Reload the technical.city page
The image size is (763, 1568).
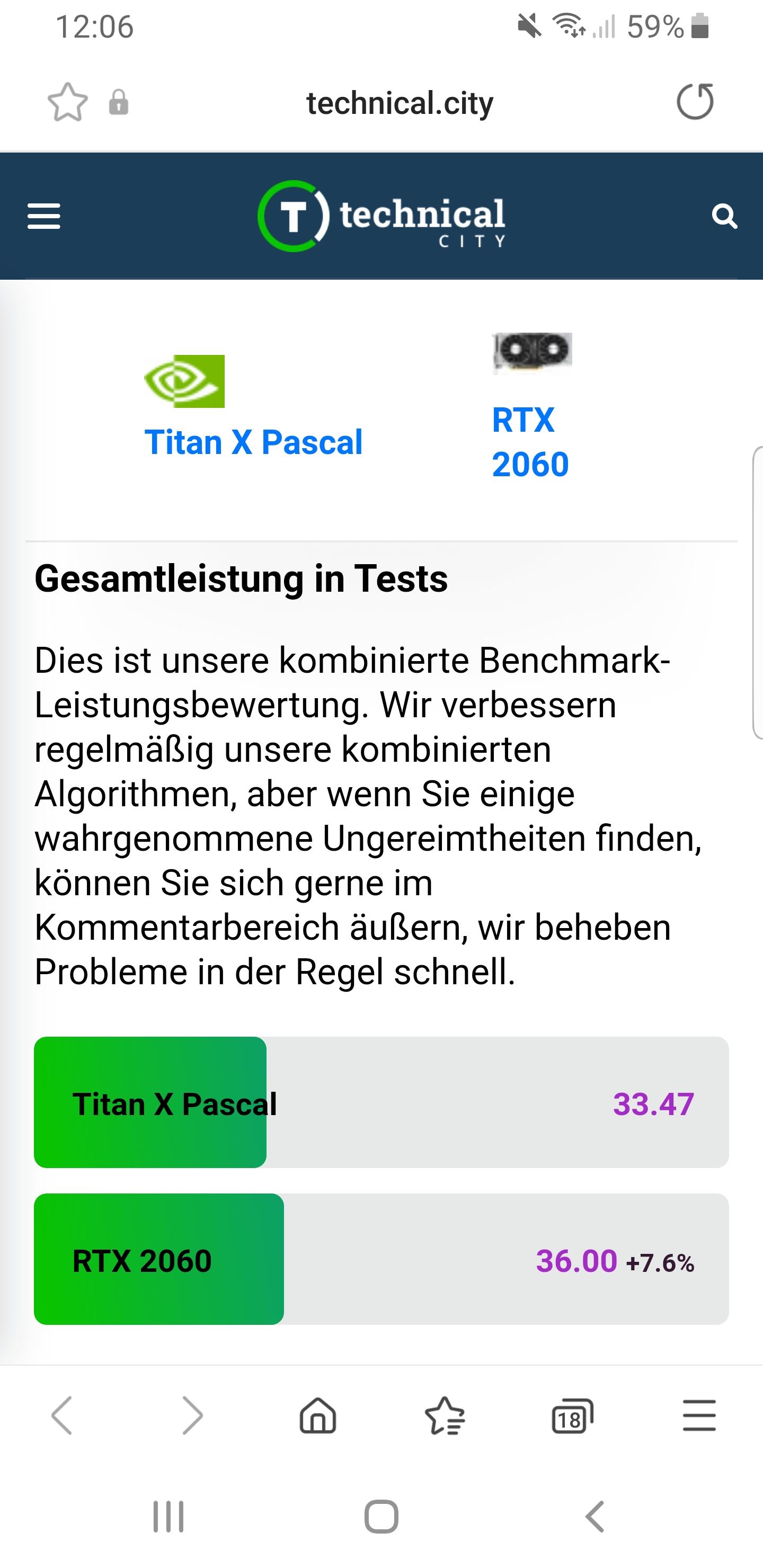[695, 102]
